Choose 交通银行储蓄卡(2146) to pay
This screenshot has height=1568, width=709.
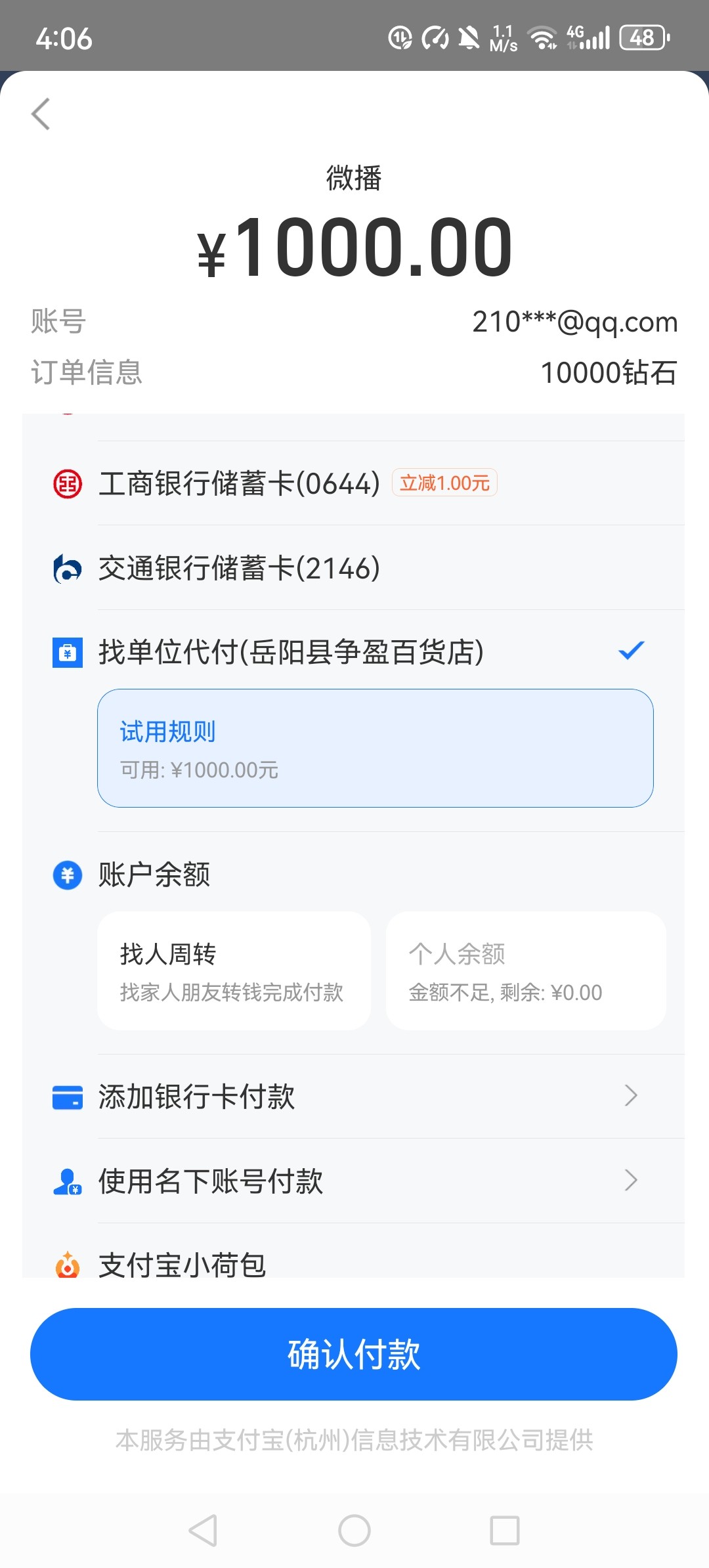[354, 568]
